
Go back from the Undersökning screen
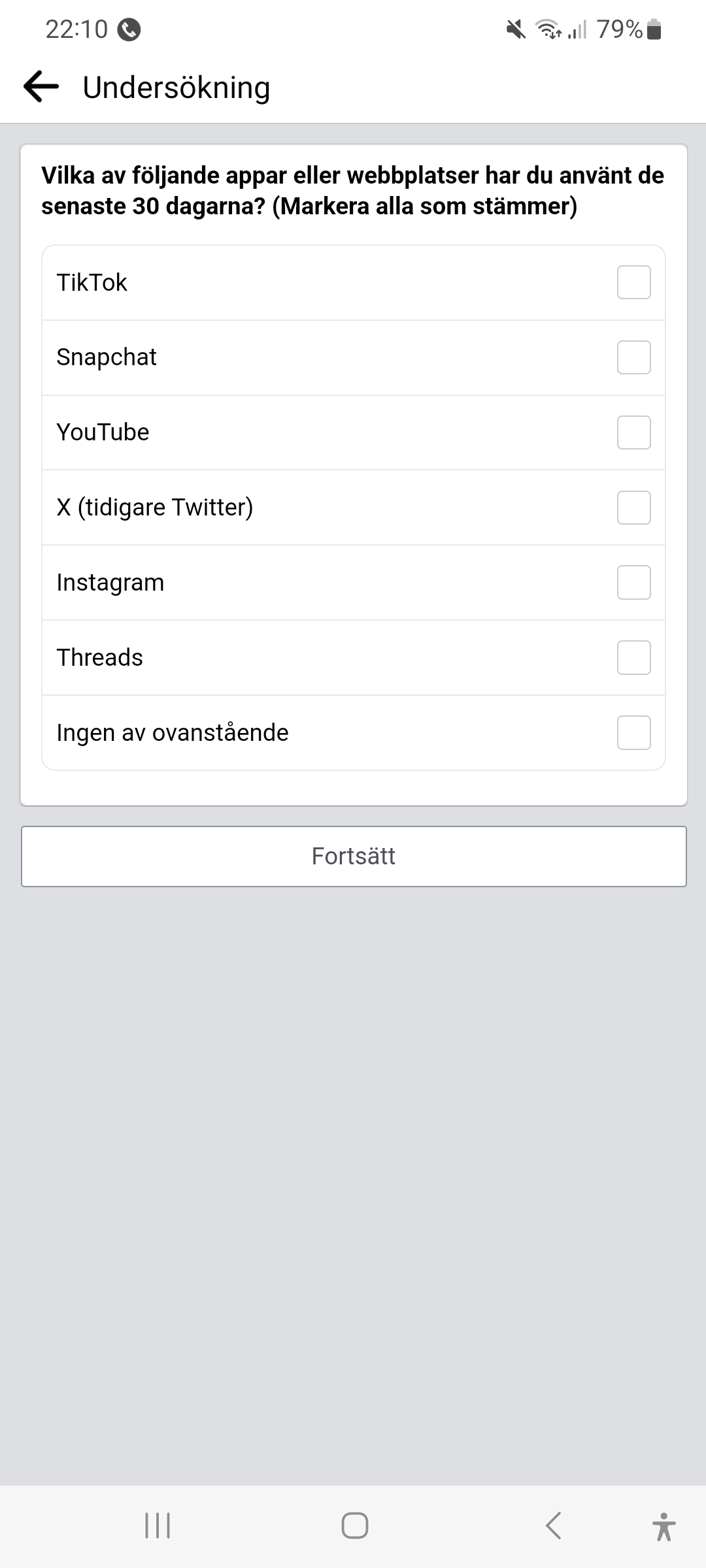tap(41, 87)
